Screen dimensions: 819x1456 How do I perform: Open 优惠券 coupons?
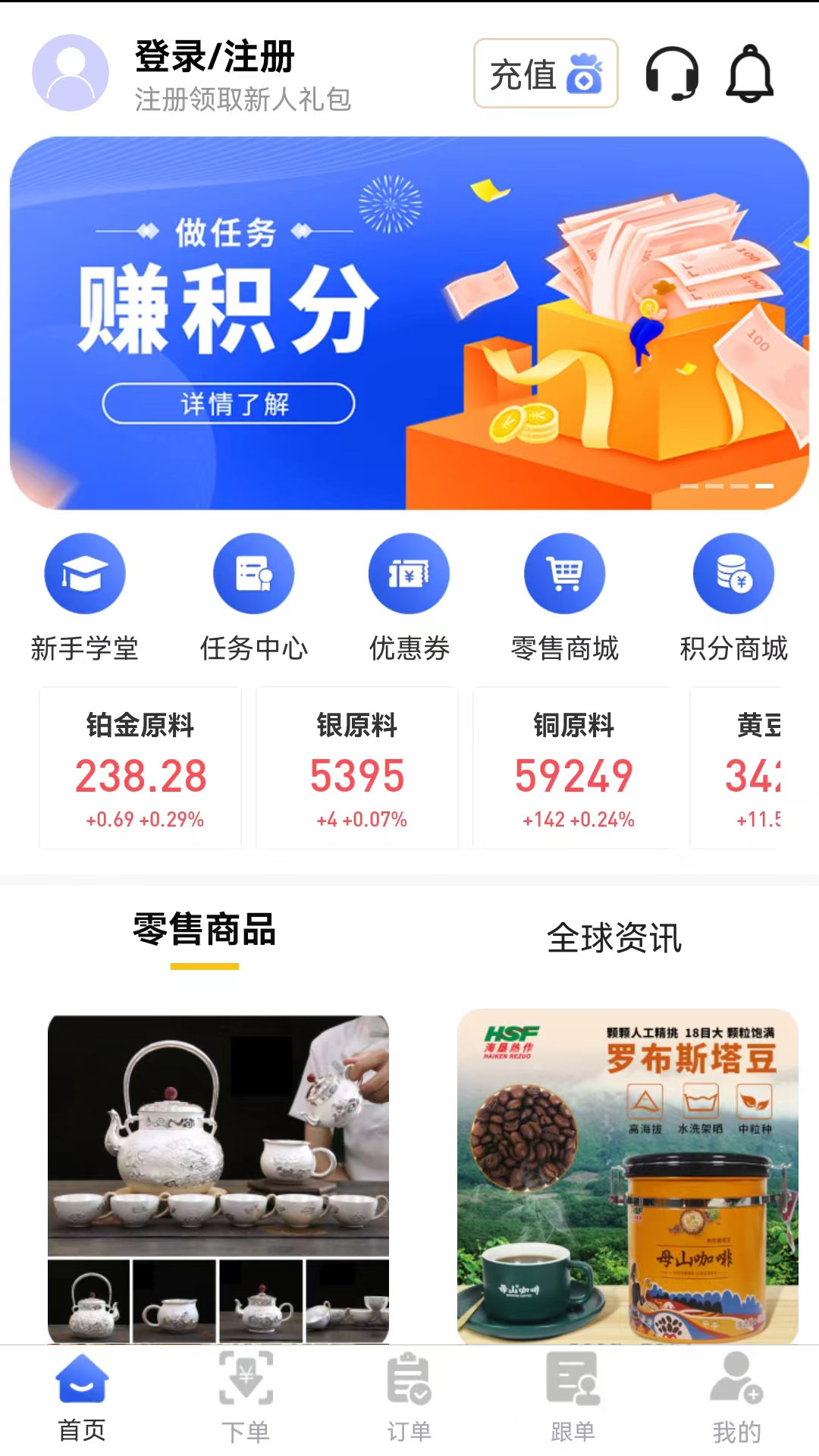409,597
